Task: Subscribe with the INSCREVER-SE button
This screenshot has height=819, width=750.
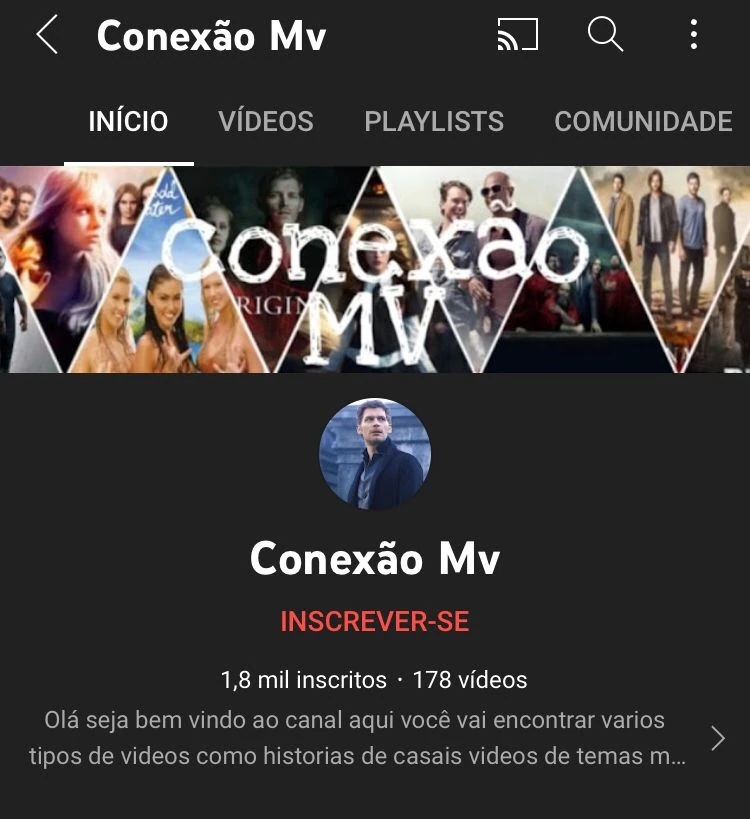Action: click(x=374, y=621)
